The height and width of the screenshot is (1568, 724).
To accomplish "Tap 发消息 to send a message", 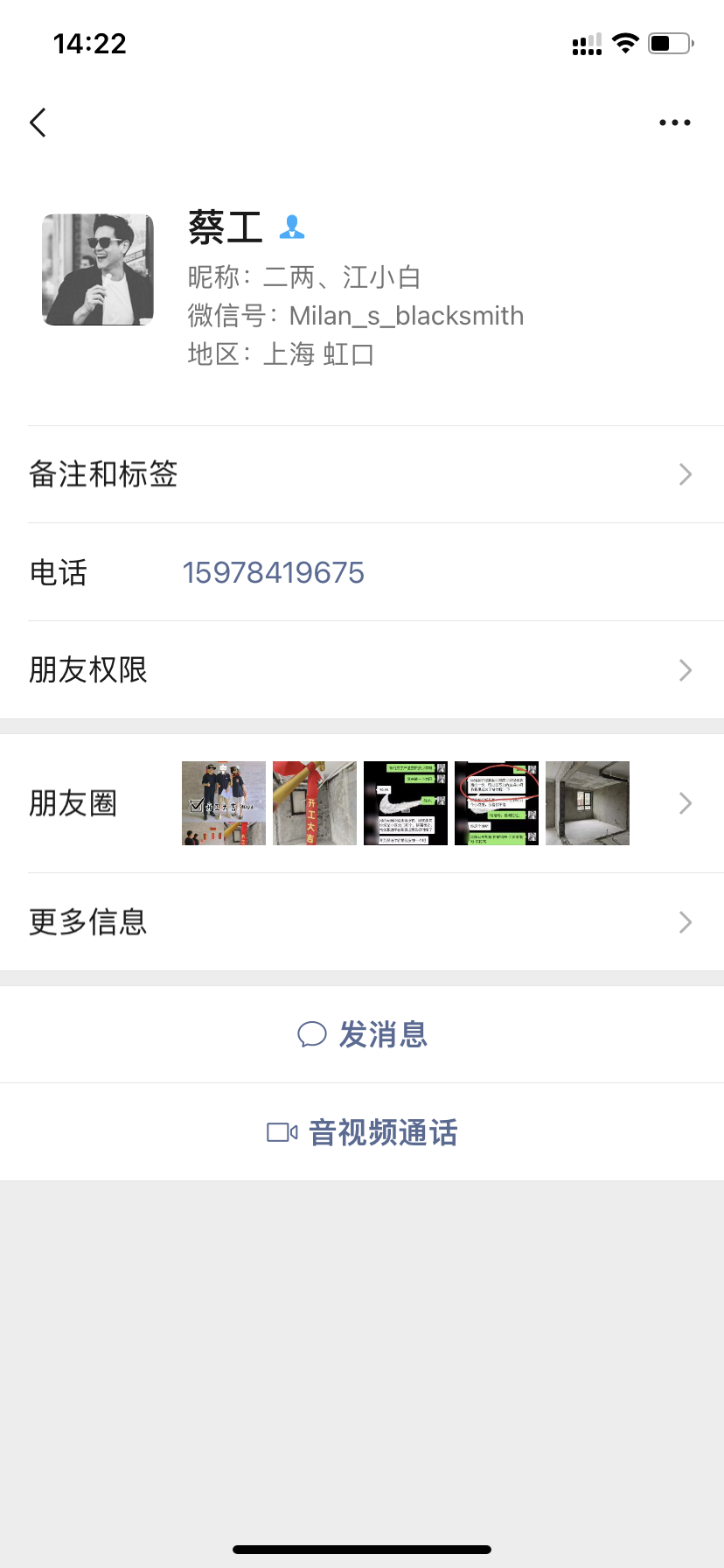I will 362,1034.
